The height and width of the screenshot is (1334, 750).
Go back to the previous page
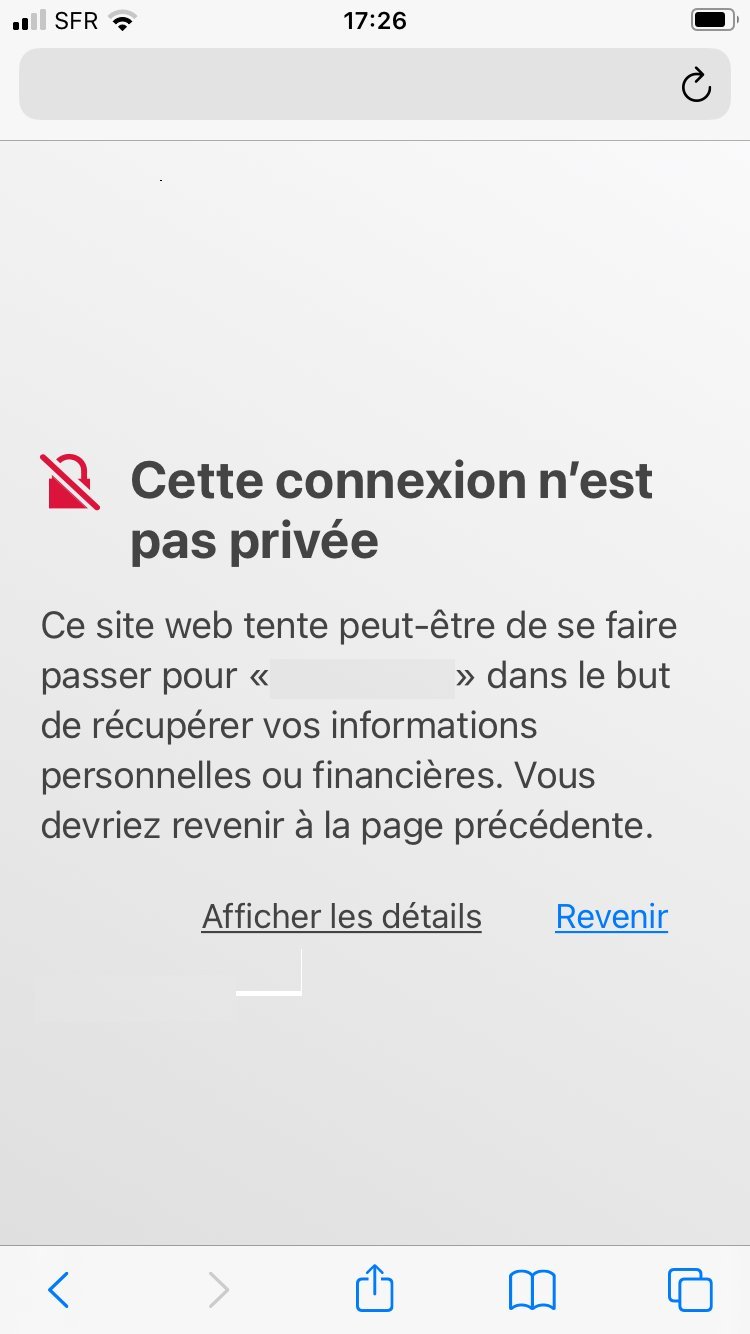pyautogui.click(x=59, y=1289)
